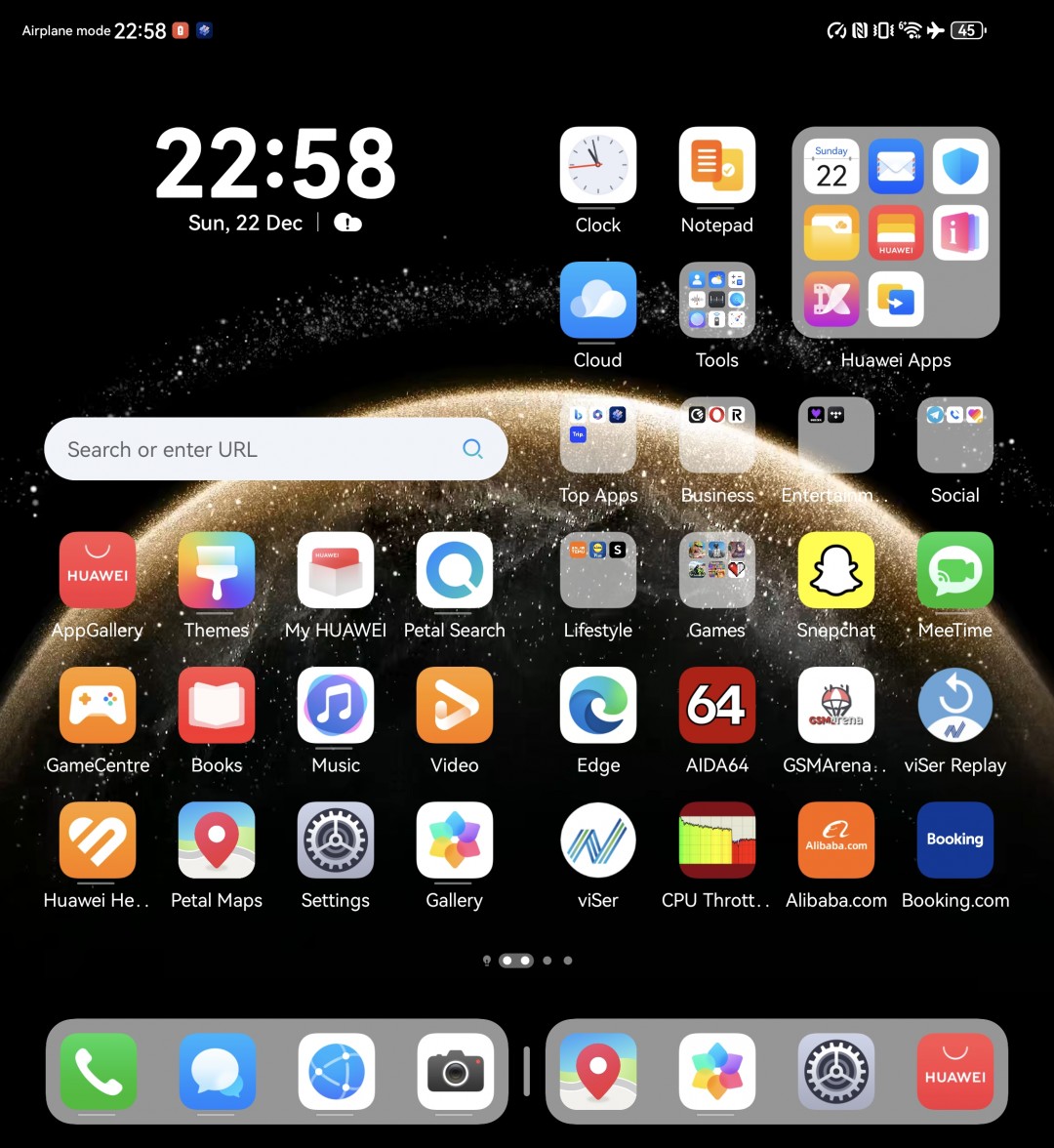Open Snapchat

click(x=835, y=570)
